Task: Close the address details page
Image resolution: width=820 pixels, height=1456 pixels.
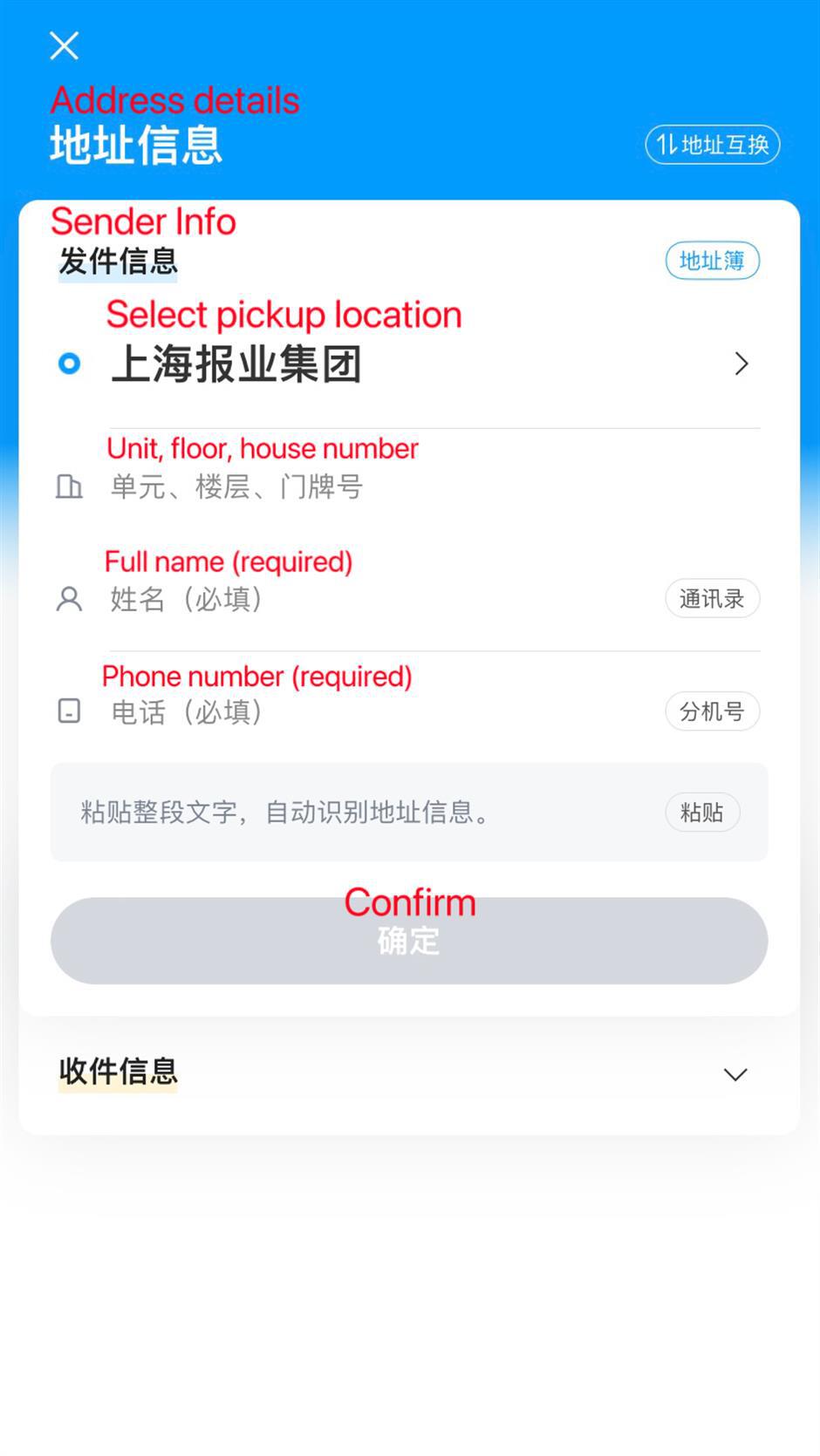Action: pyautogui.click(x=64, y=45)
